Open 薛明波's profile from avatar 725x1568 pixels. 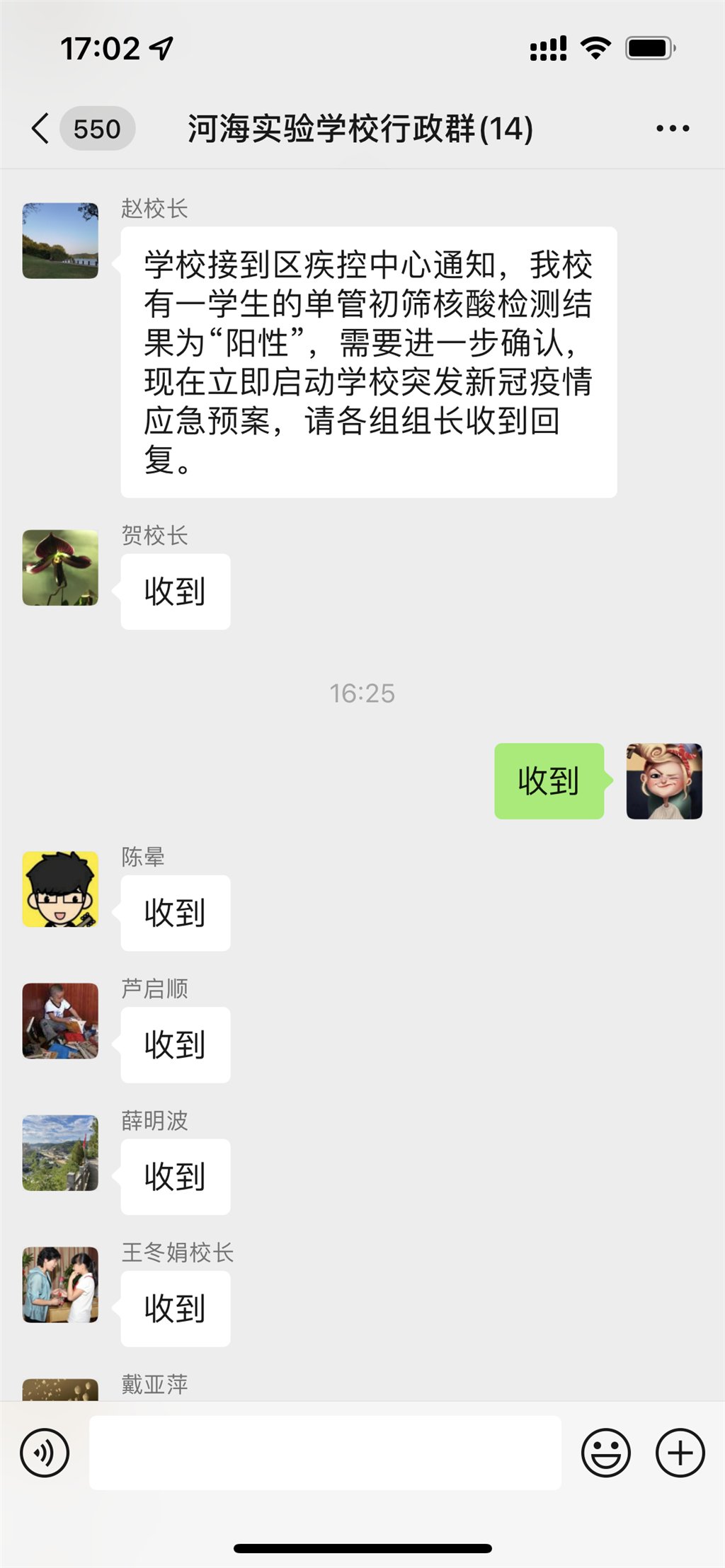(60, 1153)
